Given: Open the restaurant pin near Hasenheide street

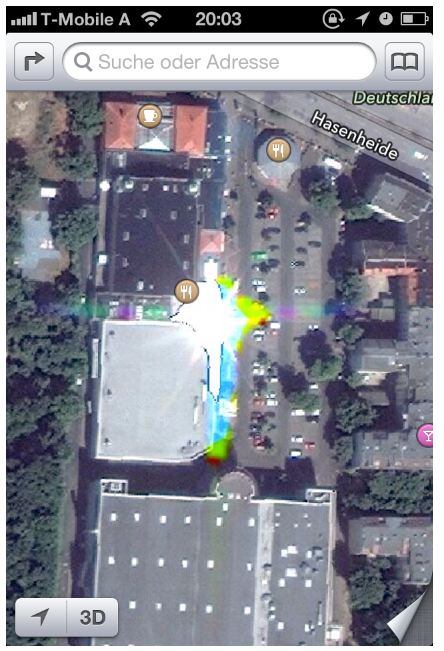Looking at the screenshot, I should pos(278,150).
